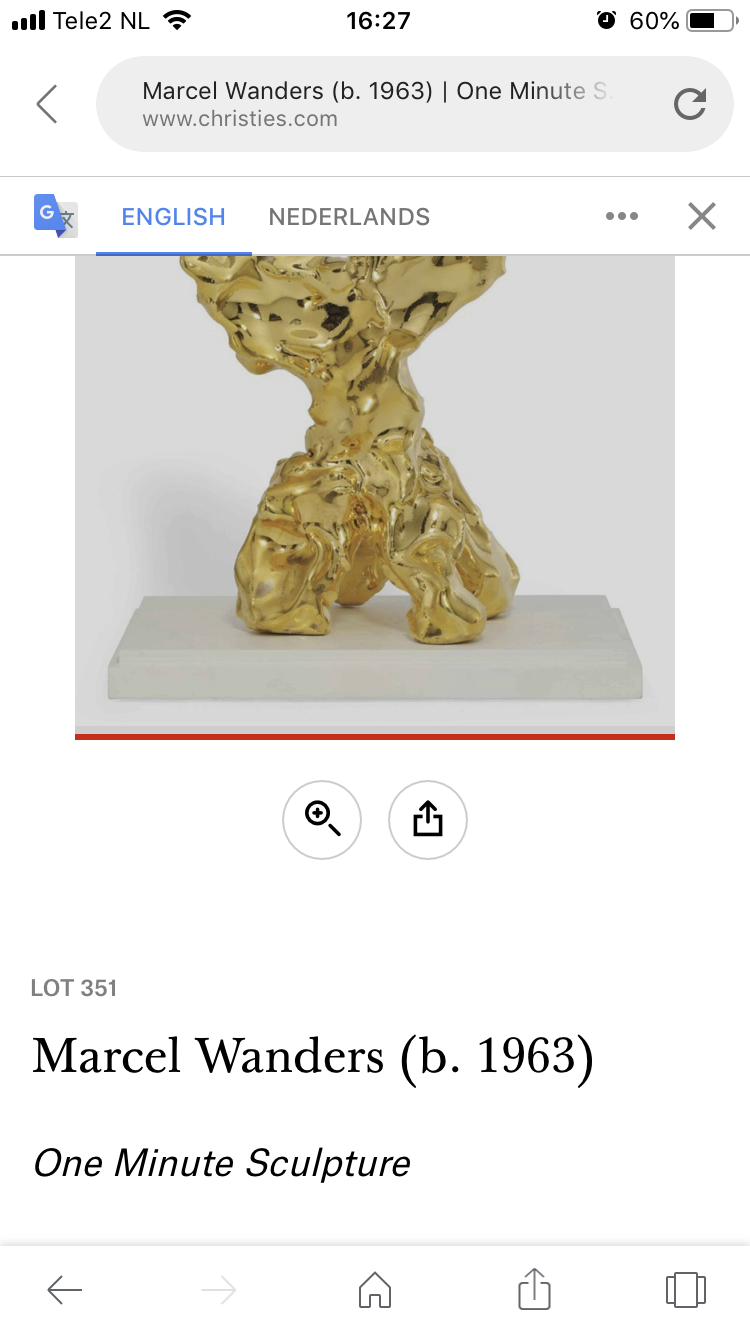The image size is (750, 1334).
Task: Click the Google Translate logo icon
Action: pos(55,216)
